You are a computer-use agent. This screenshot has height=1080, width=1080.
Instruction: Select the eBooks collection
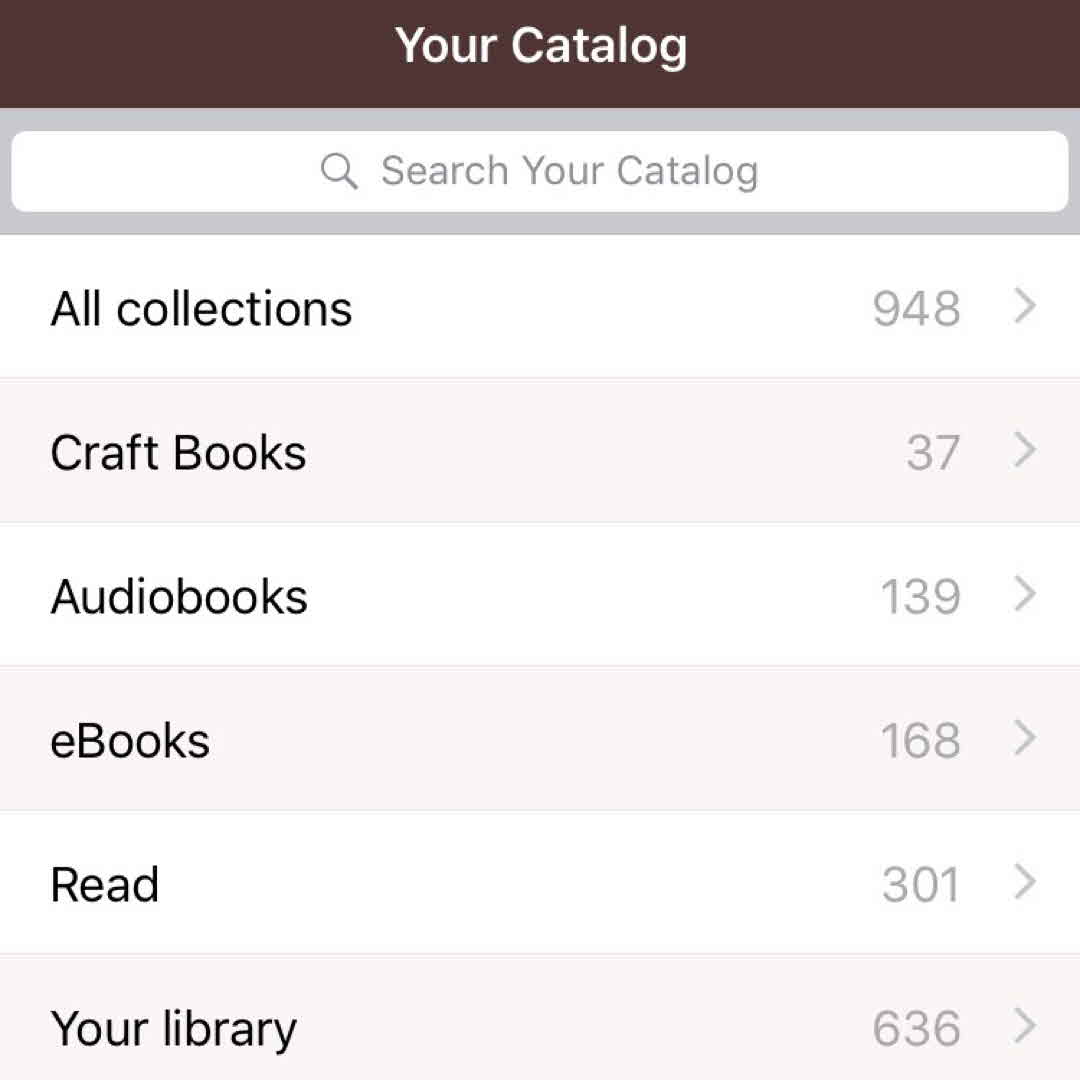click(540, 739)
